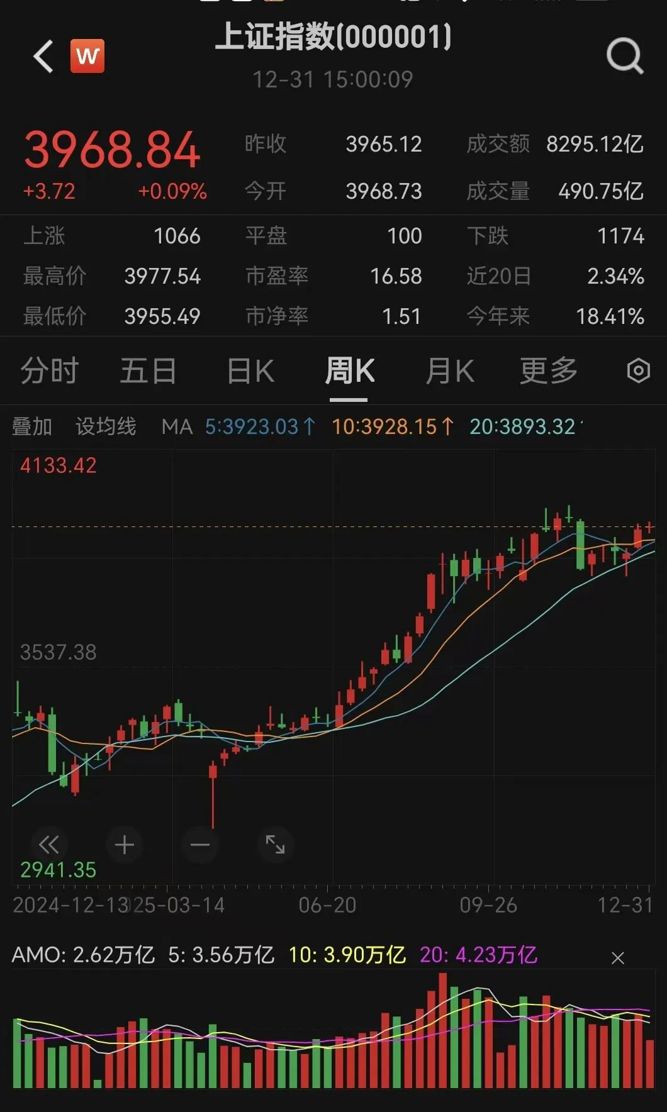Tap 叠加 to overlay another index
667x1112 pixels.
[32, 427]
